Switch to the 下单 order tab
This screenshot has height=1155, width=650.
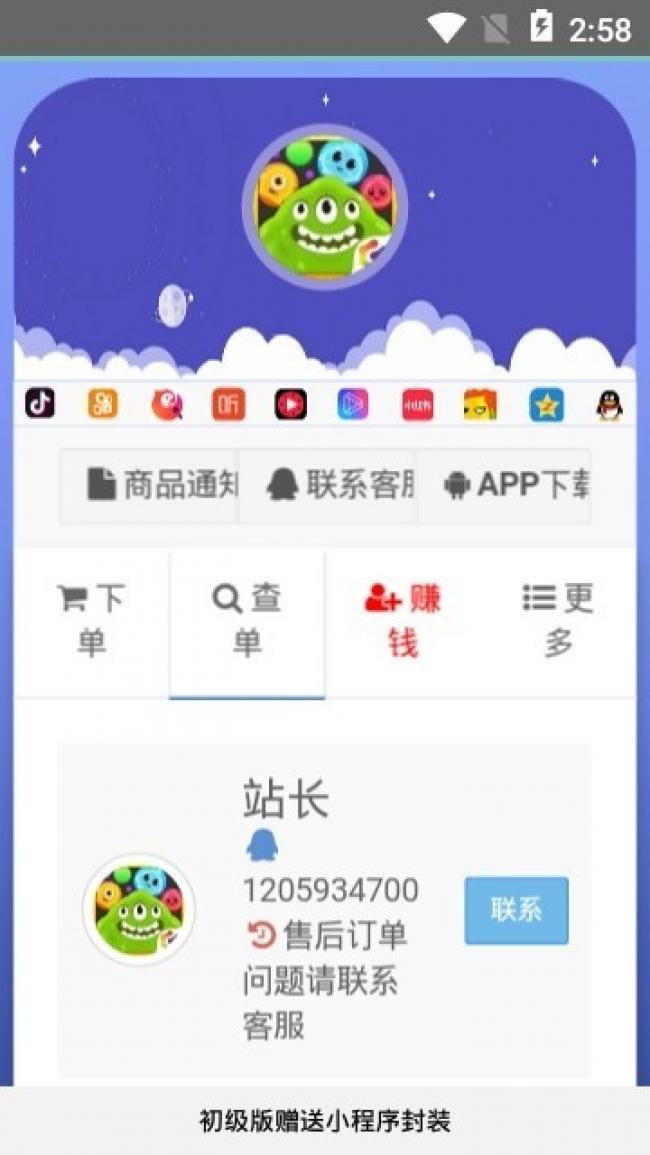[x=92, y=621]
